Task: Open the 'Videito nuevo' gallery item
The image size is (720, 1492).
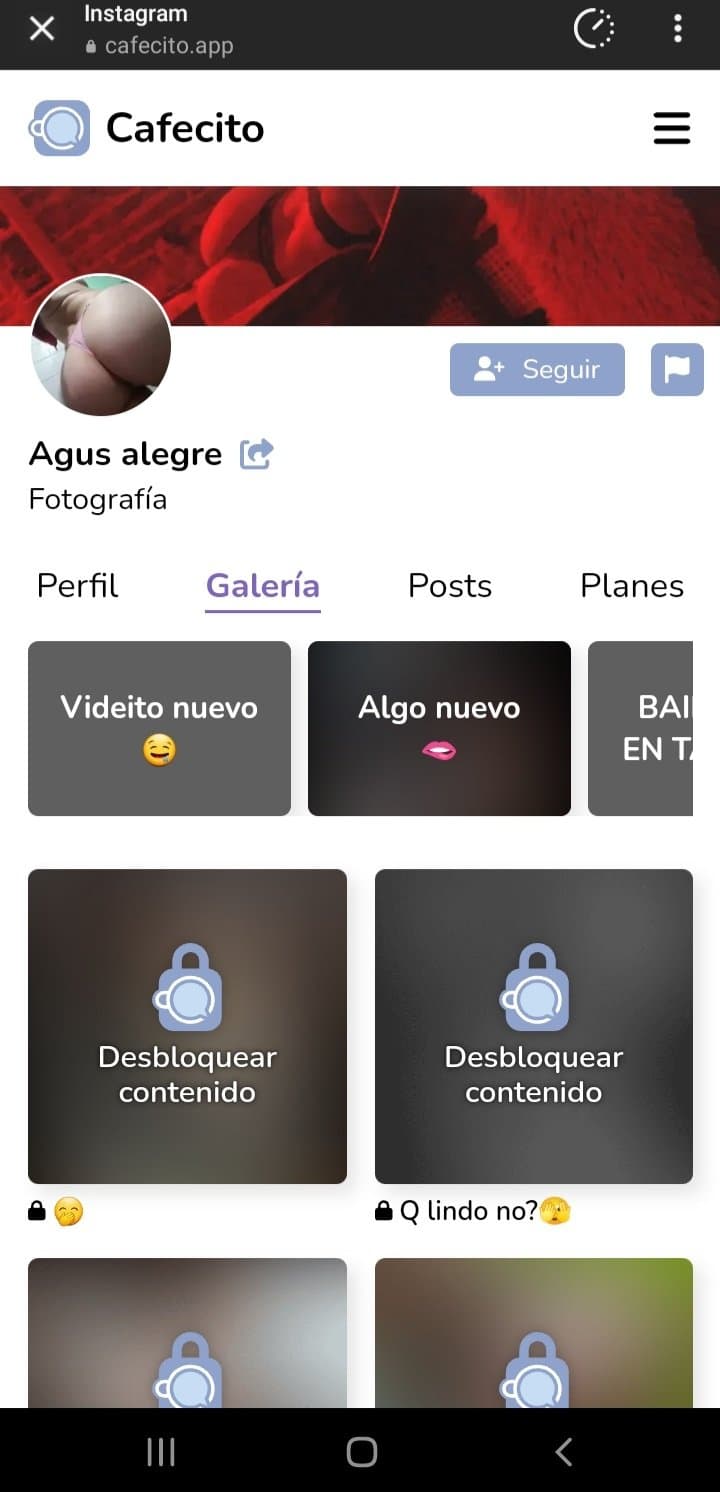Action: point(159,728)
